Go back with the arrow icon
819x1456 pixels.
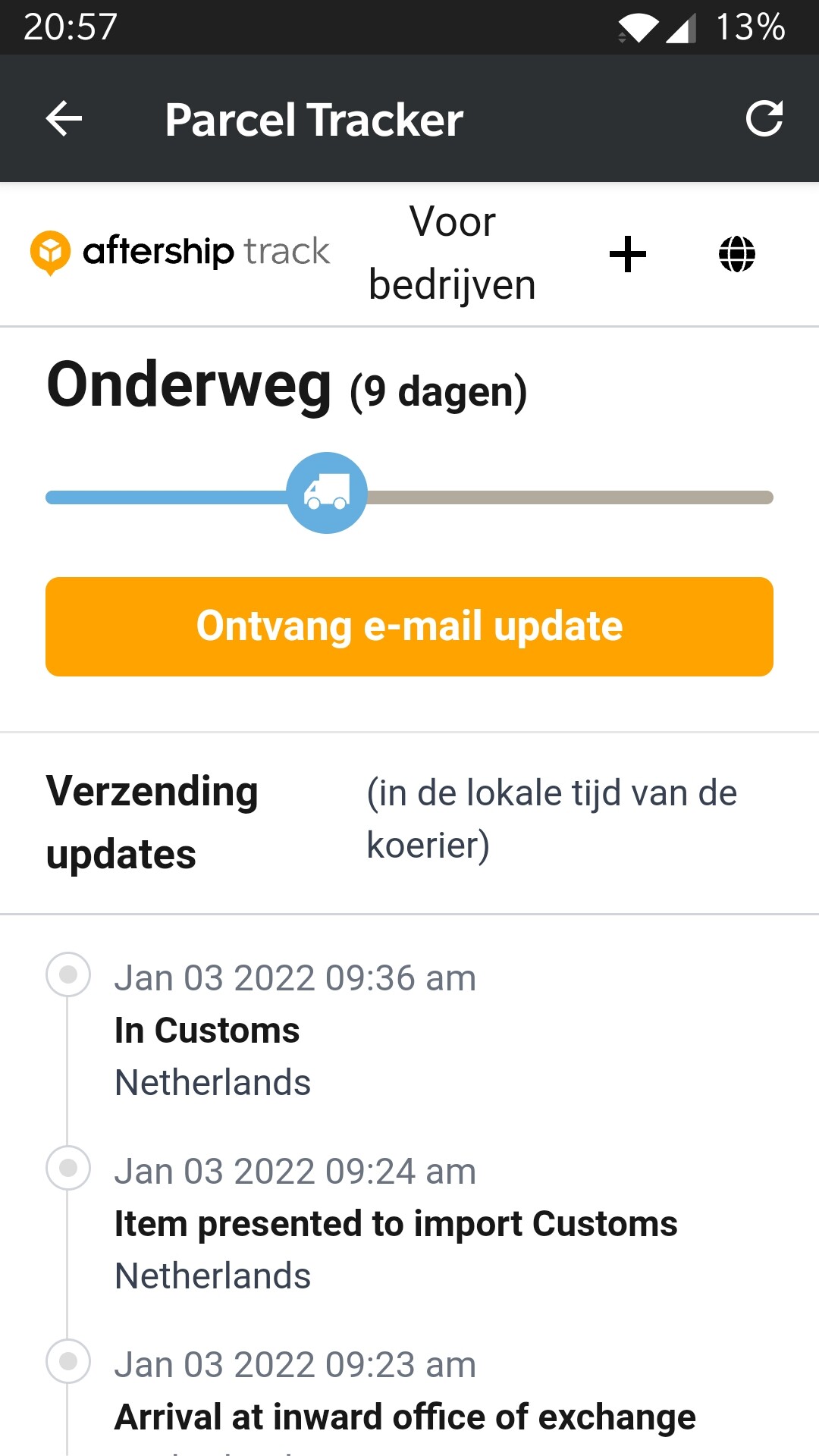coord(64,119)
